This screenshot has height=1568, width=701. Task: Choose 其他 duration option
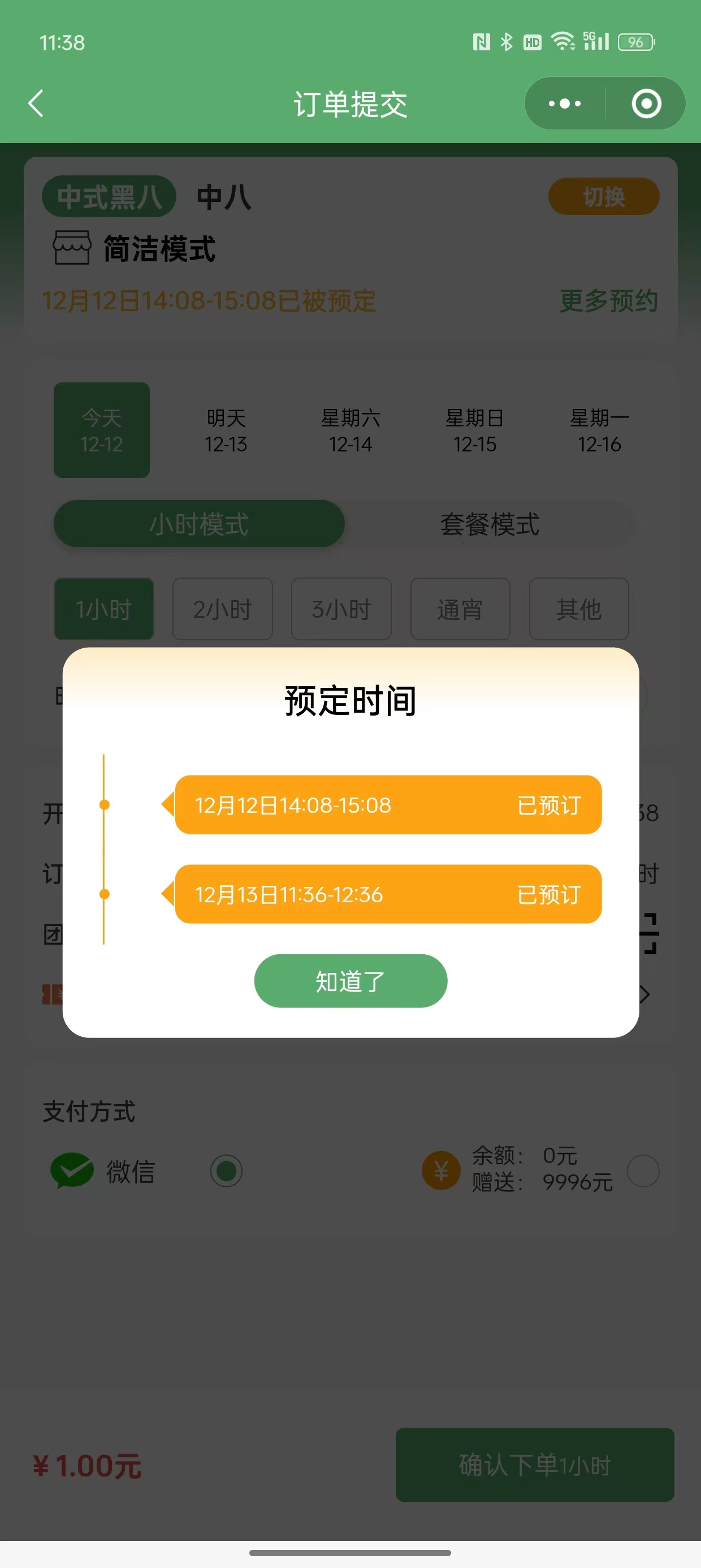point(579,609)
